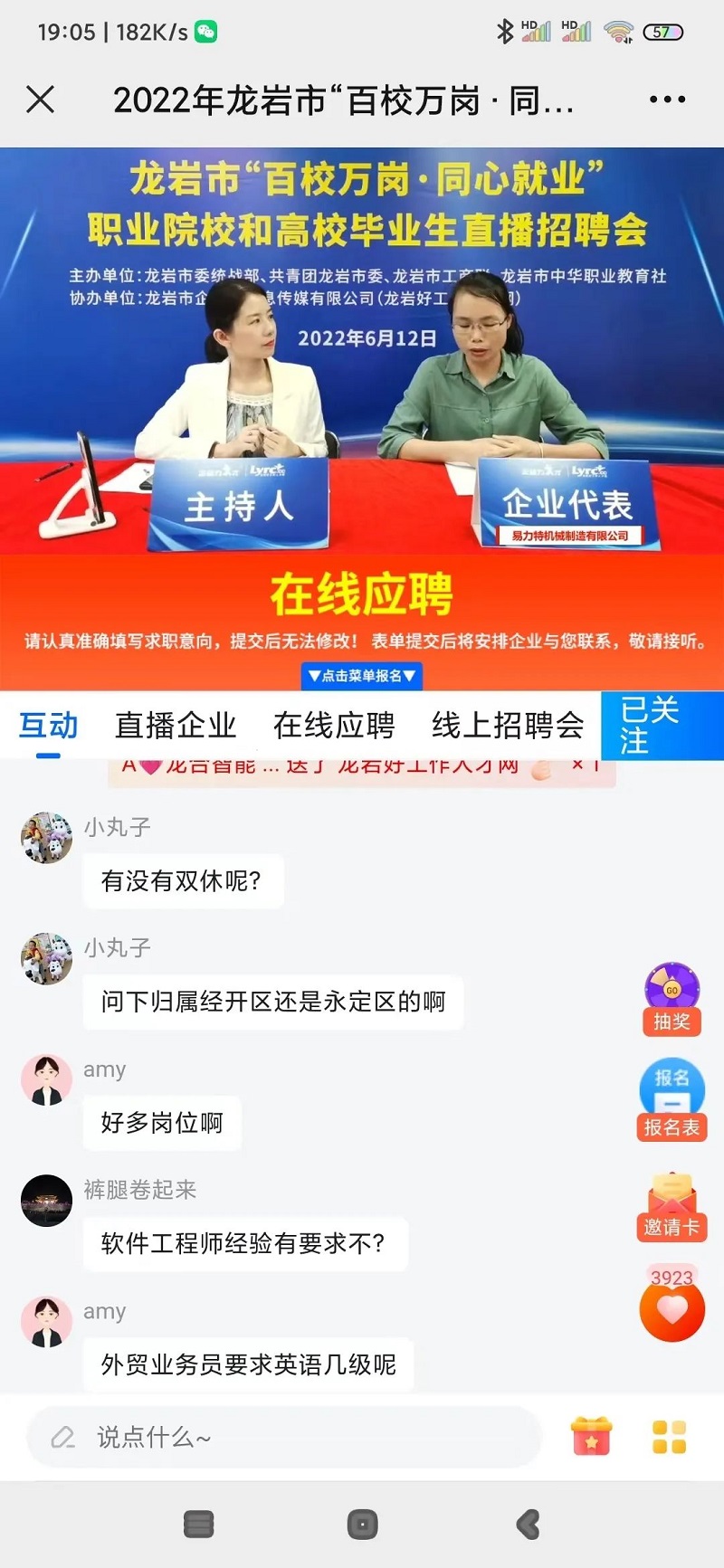Switch to the 线上招聘会 tab

(508, 726)
